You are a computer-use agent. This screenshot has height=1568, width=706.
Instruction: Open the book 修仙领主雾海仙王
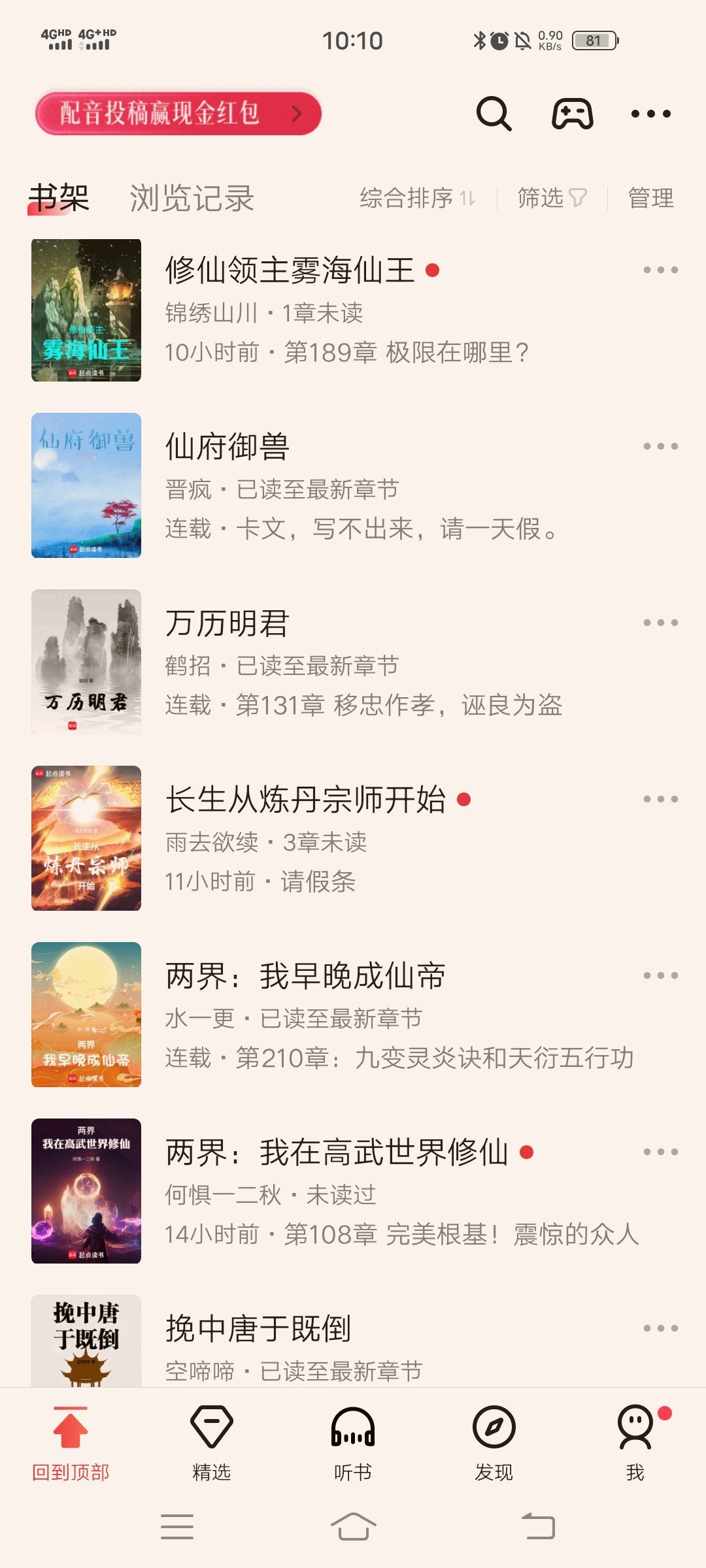[290, 270]
